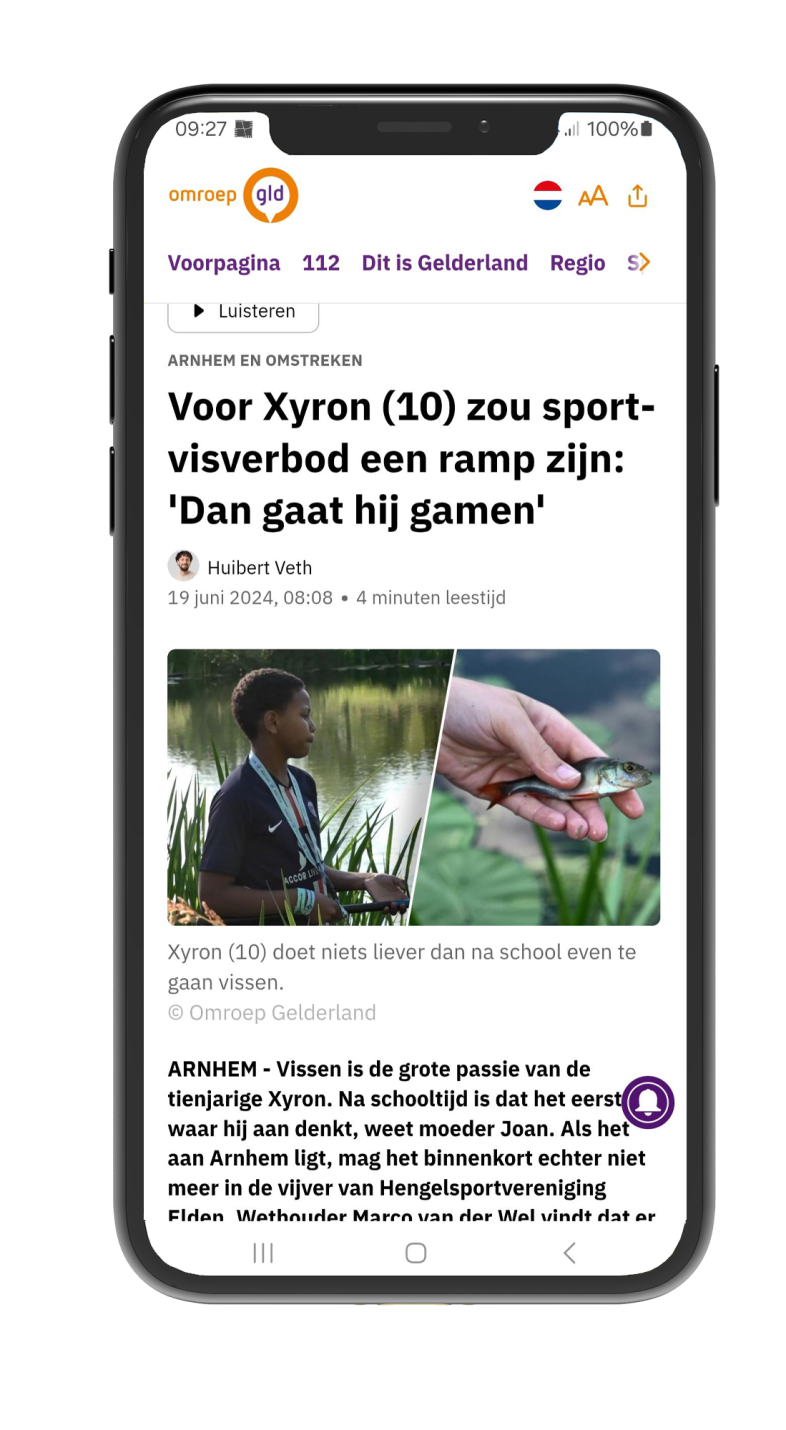Share this article
This screenshot has width=786, height=1430.
point(638,196)
